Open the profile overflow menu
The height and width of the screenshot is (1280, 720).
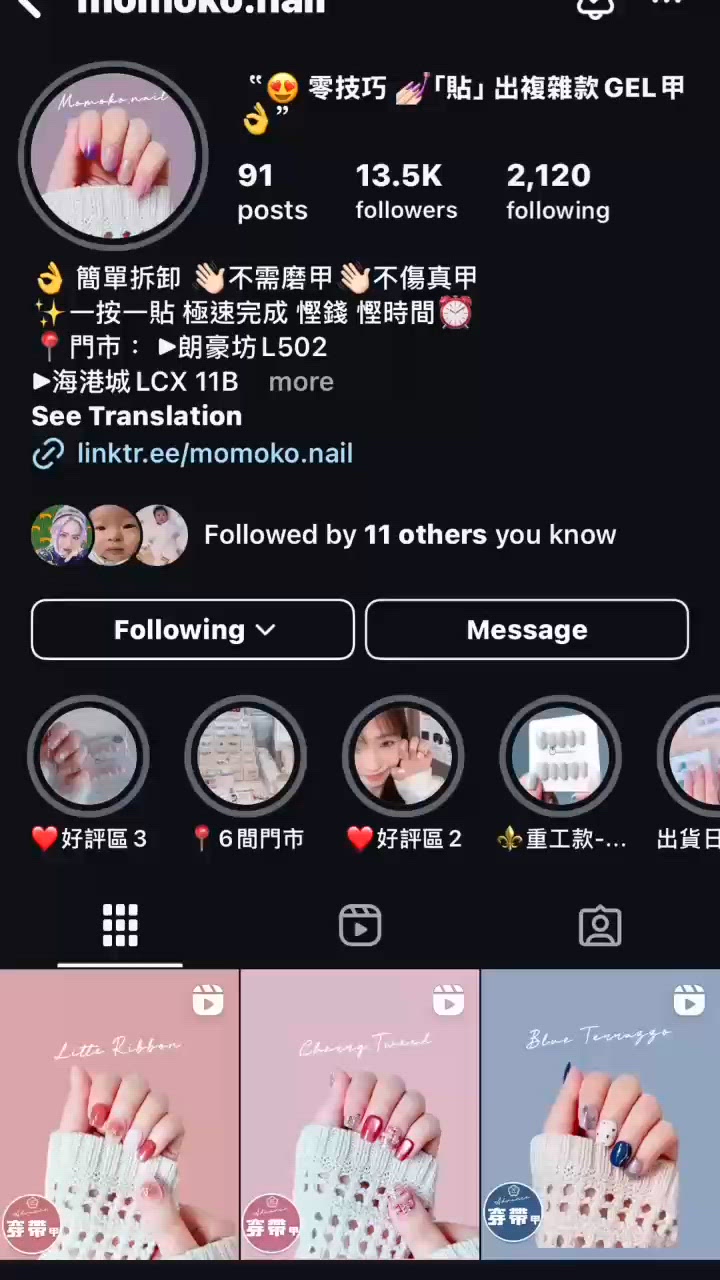(667, 4)
